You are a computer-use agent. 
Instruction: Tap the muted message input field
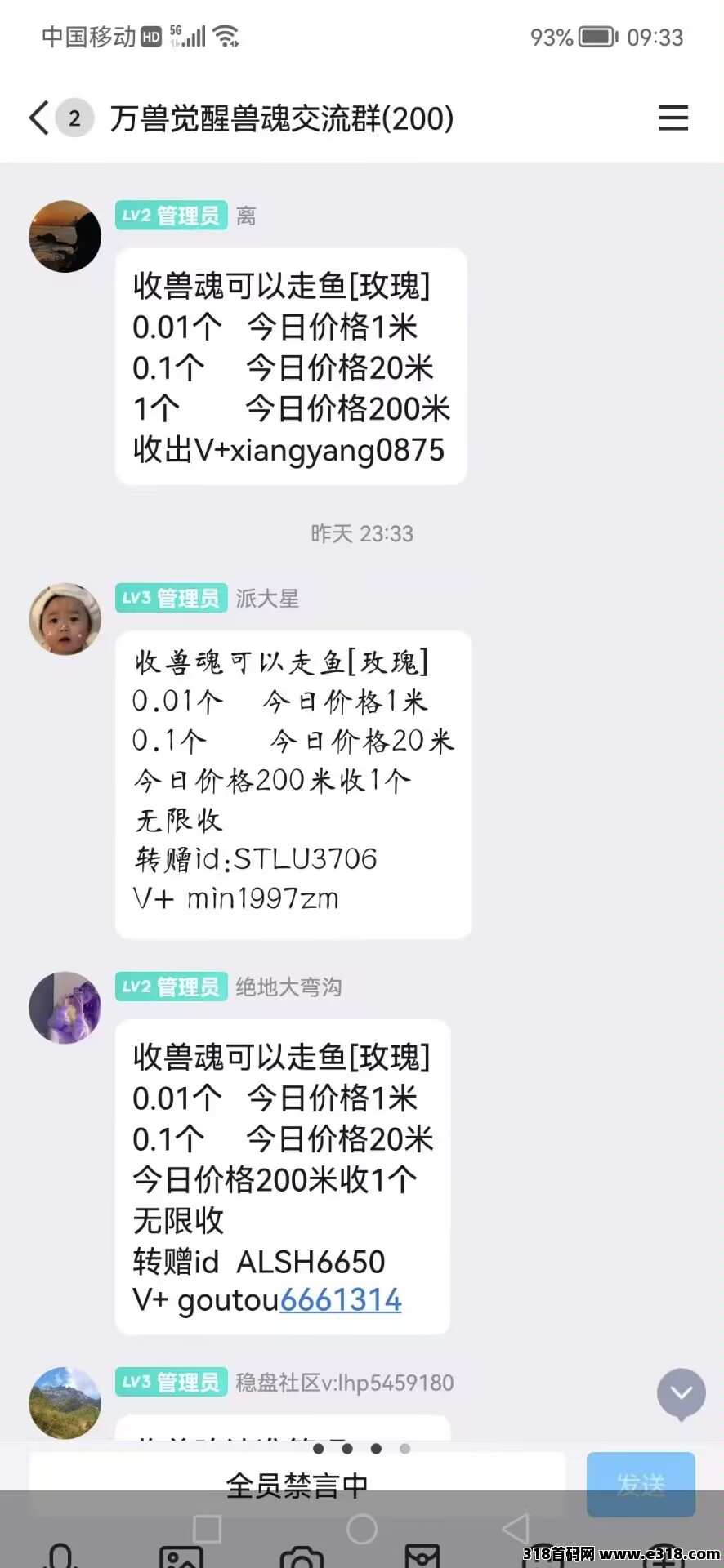[297, 1485]
